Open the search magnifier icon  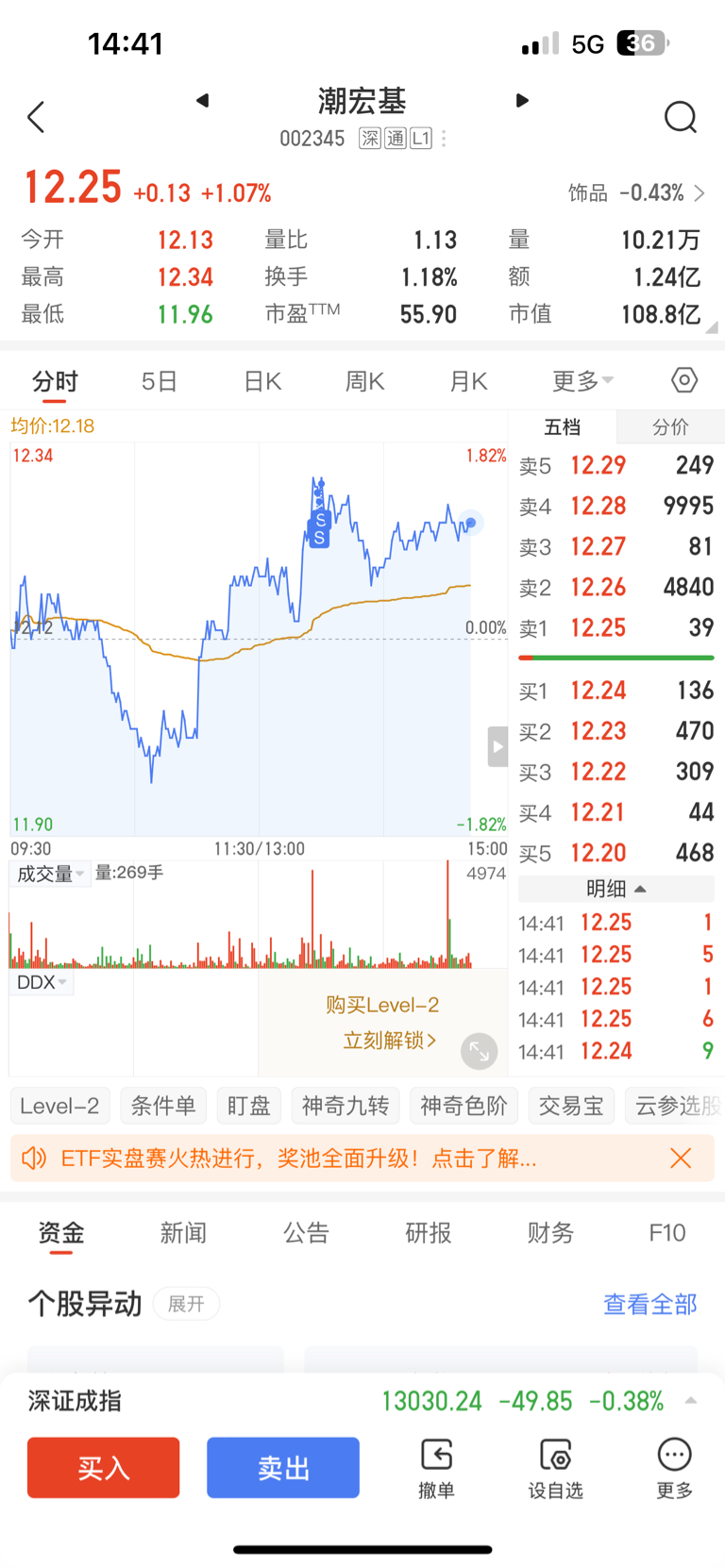681,118
